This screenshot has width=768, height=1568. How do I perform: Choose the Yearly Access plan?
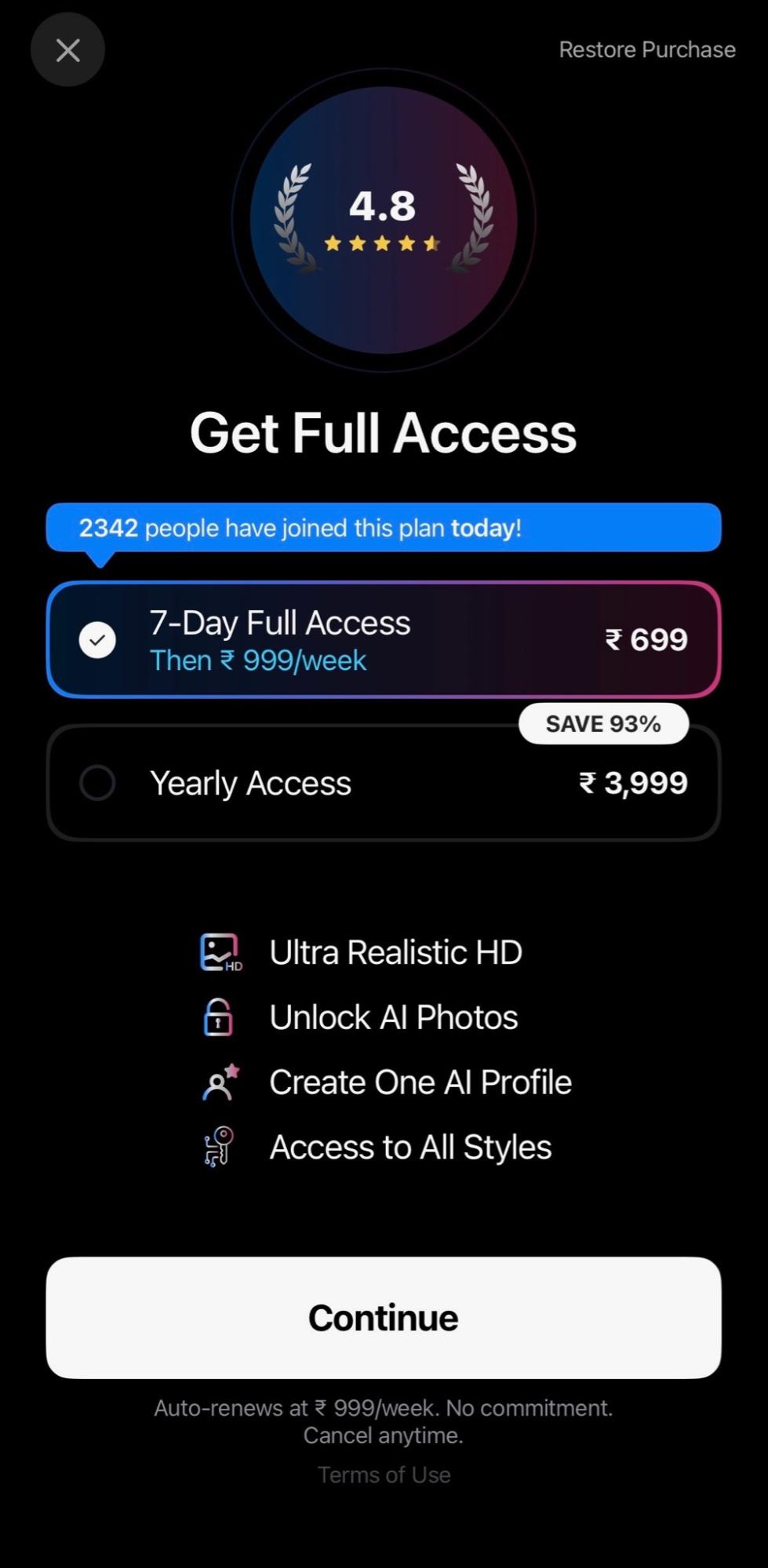(x=383, y=783)
